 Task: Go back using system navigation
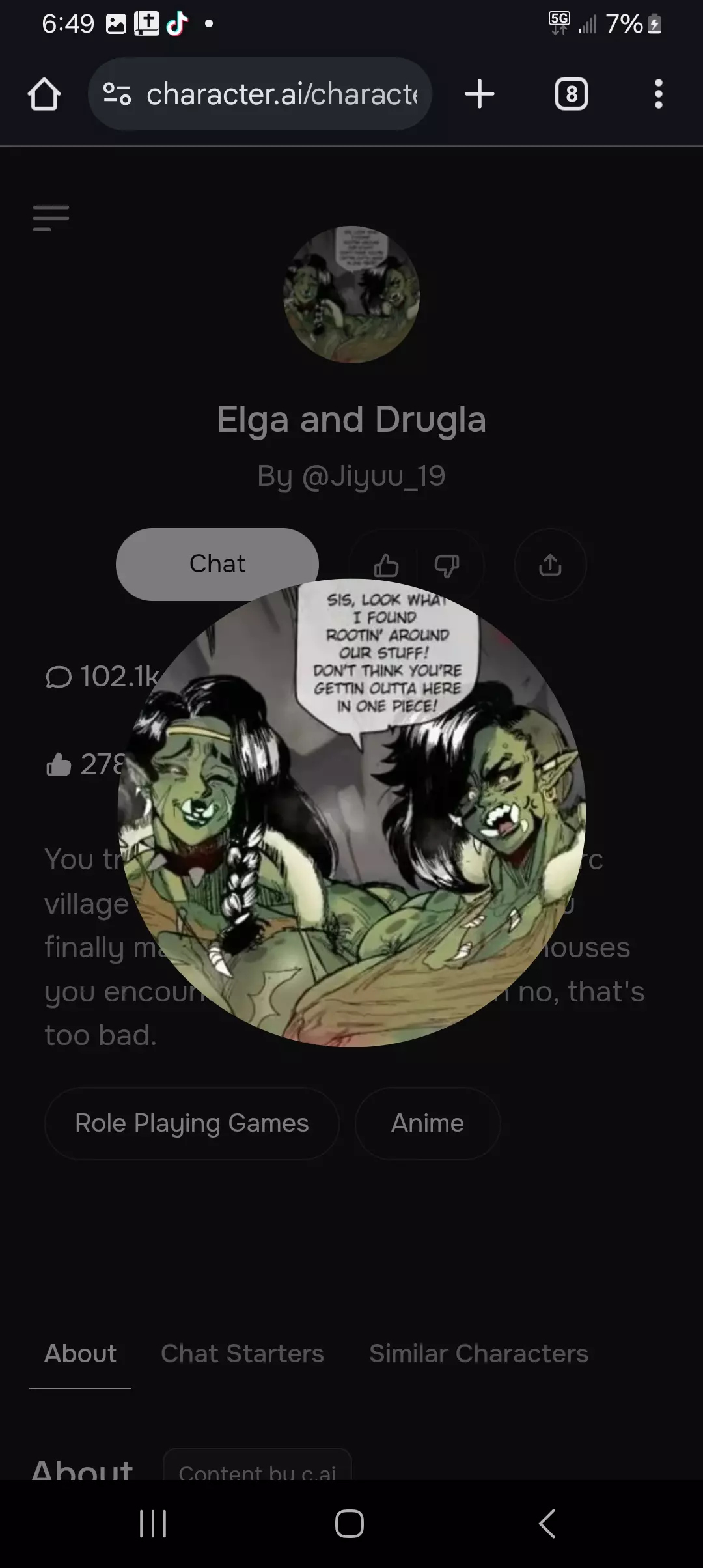coord(547,1524)
